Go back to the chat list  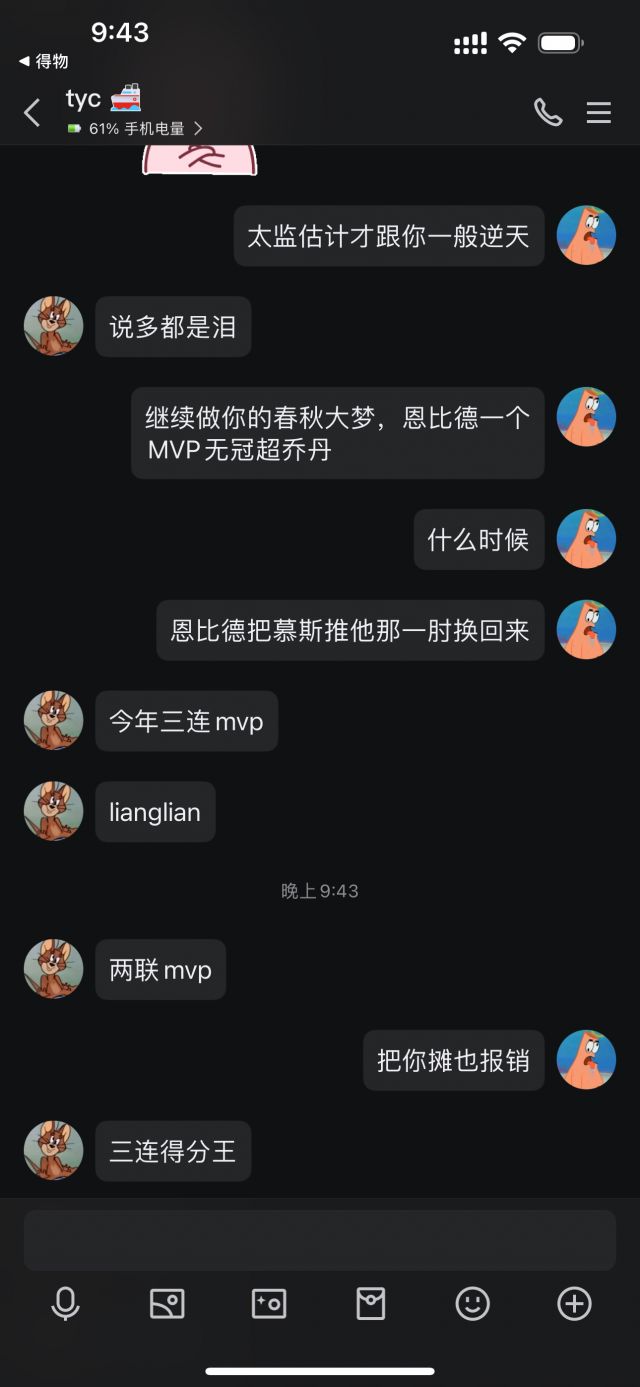pos(32,112)
